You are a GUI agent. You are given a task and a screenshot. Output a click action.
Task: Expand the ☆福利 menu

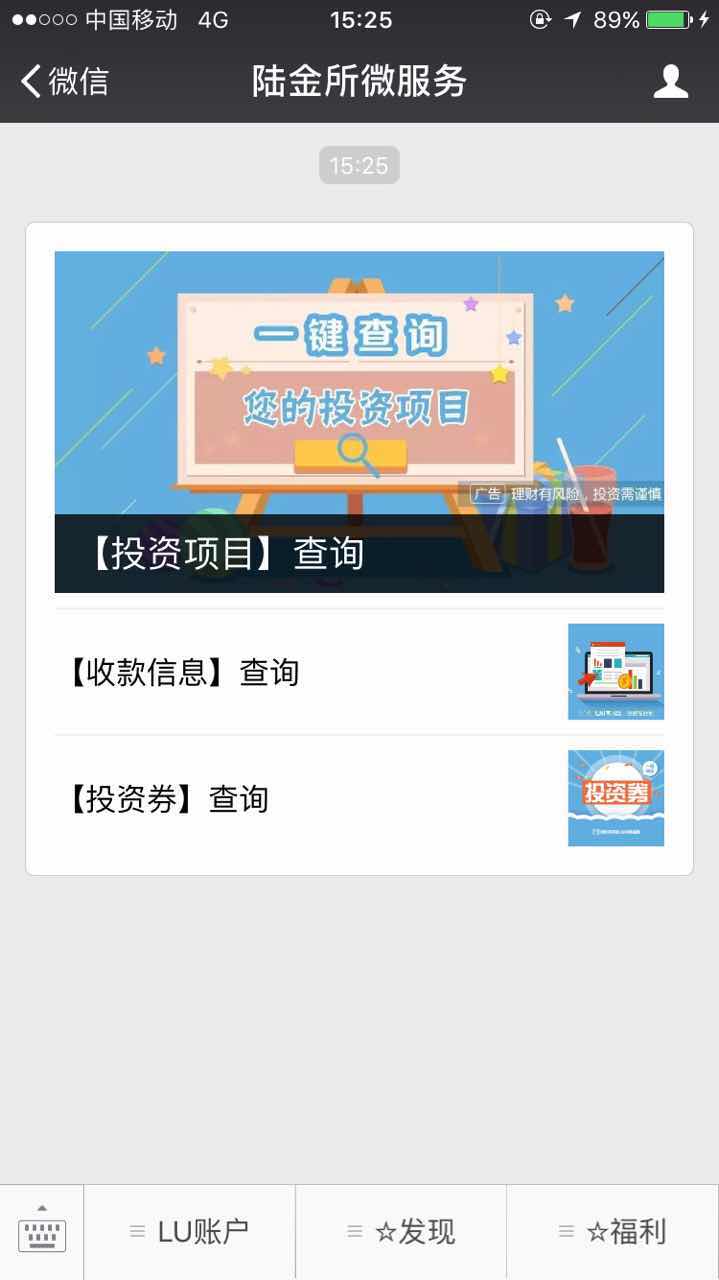point(613,1232)
